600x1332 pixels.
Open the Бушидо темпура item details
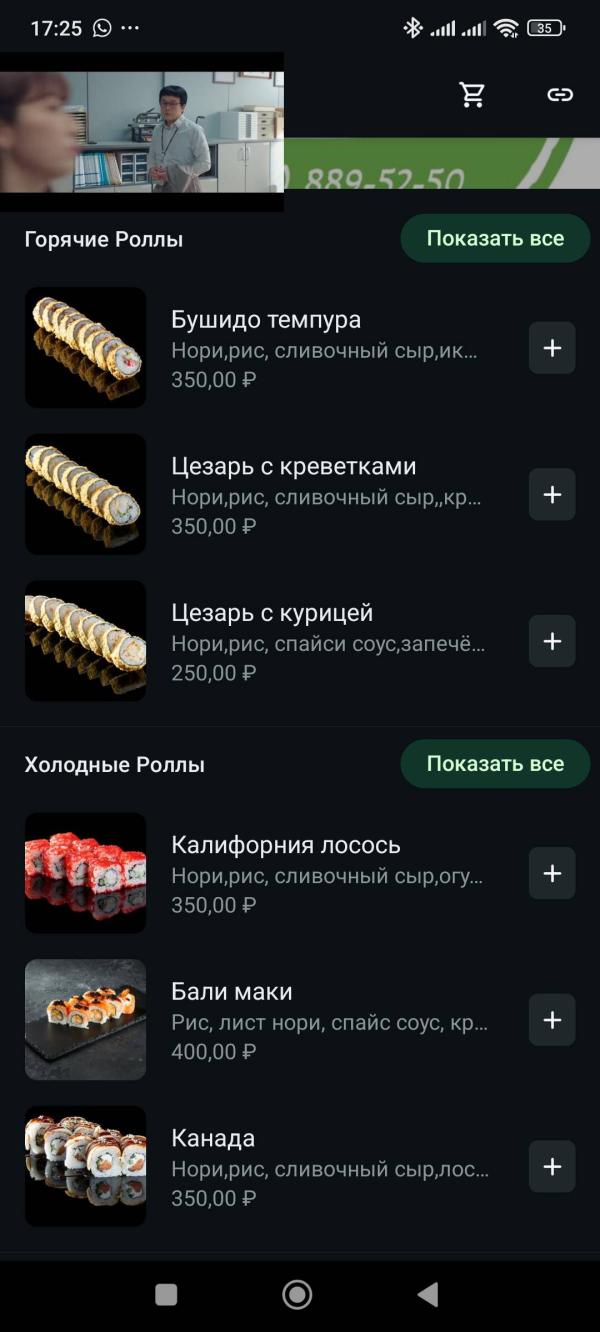266,321
